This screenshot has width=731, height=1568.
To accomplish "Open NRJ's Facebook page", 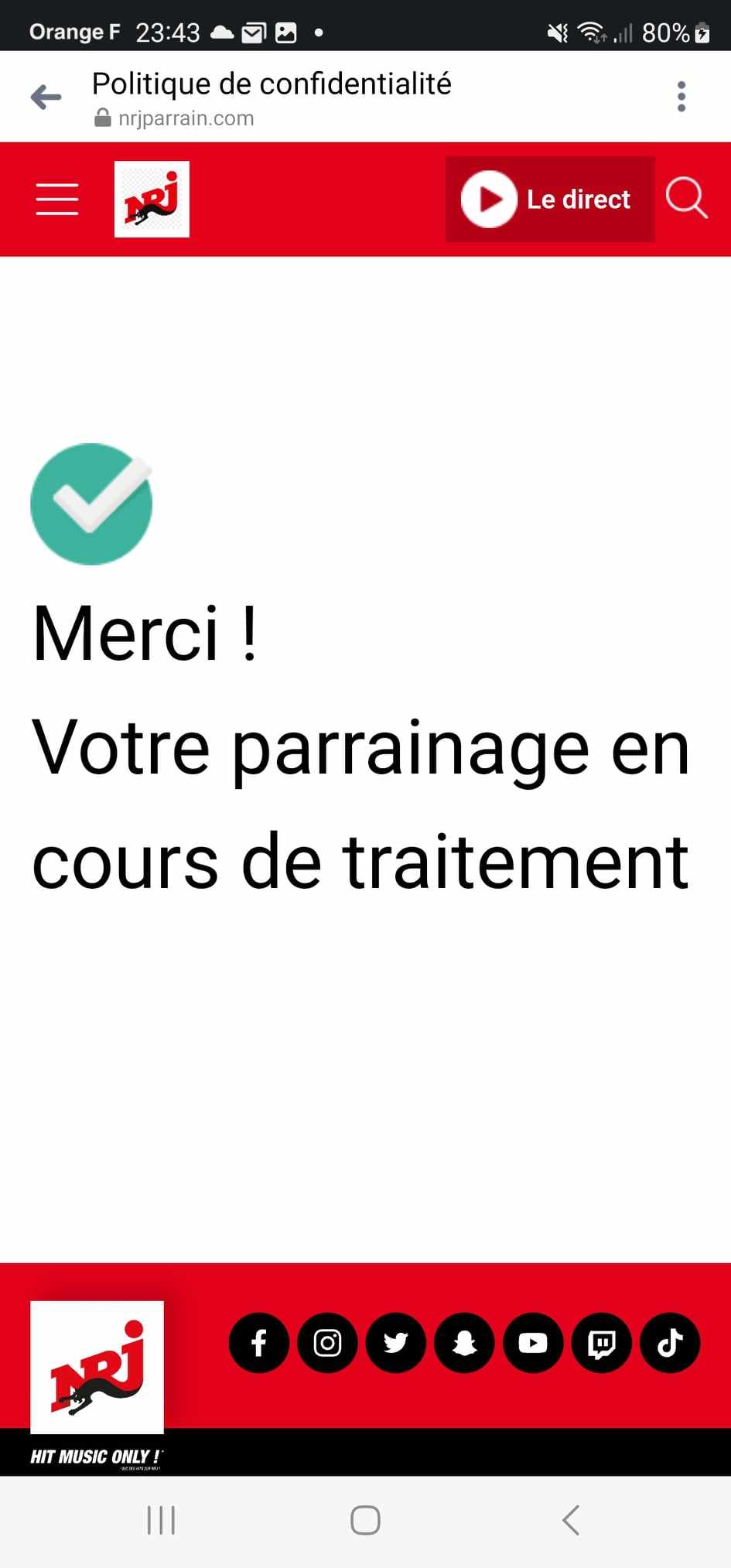I will click(259, 1342).
